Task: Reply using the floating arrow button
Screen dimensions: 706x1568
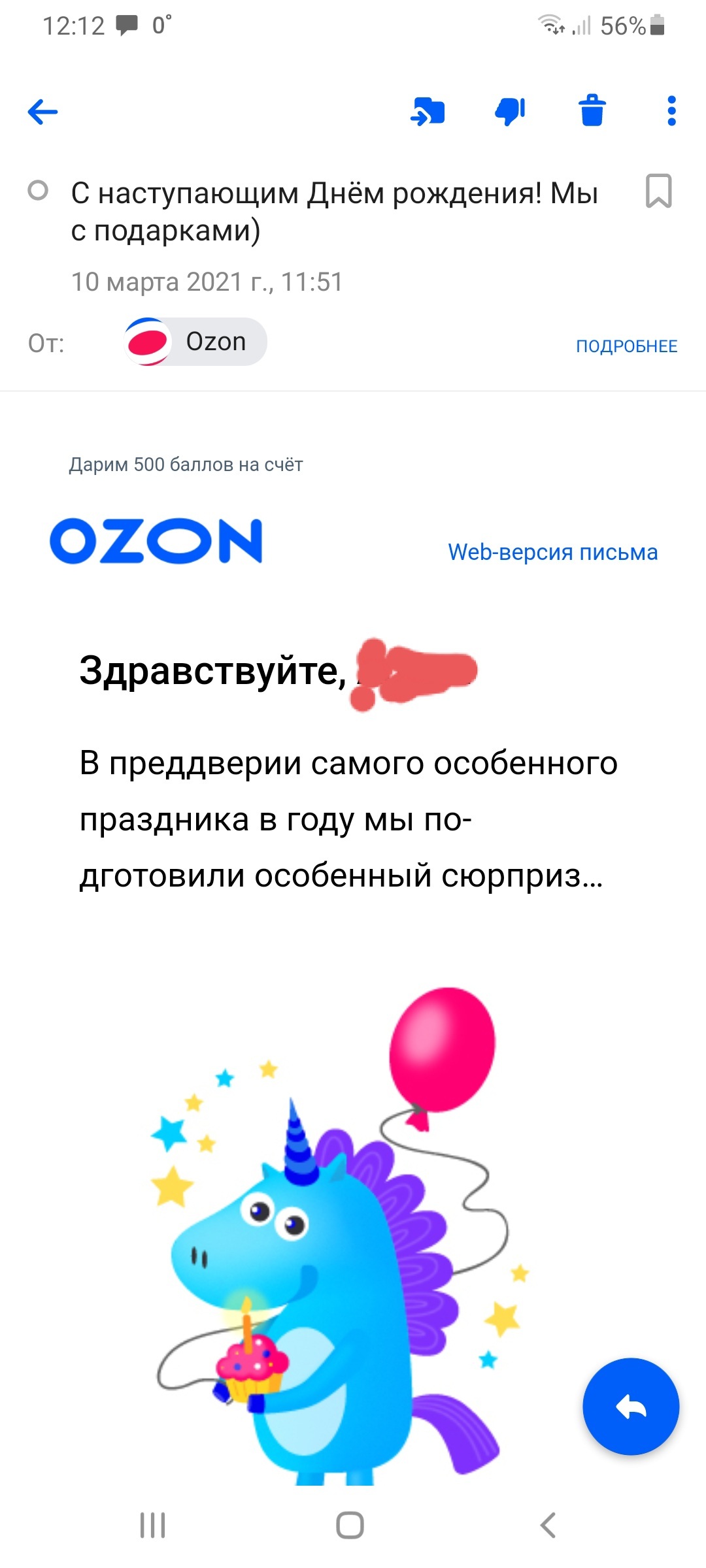Action: [631, 1406]
